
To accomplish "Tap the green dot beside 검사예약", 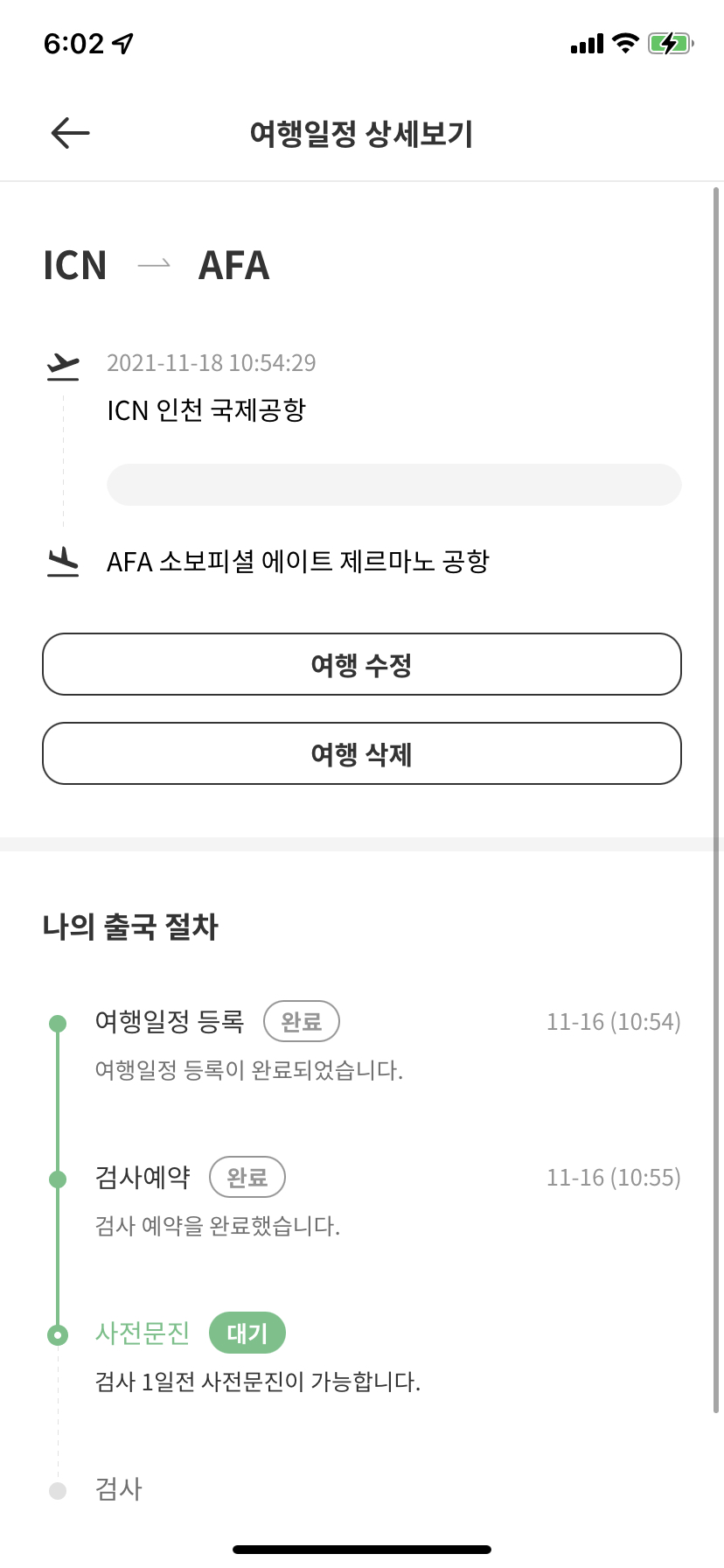I will (58, 1177).
